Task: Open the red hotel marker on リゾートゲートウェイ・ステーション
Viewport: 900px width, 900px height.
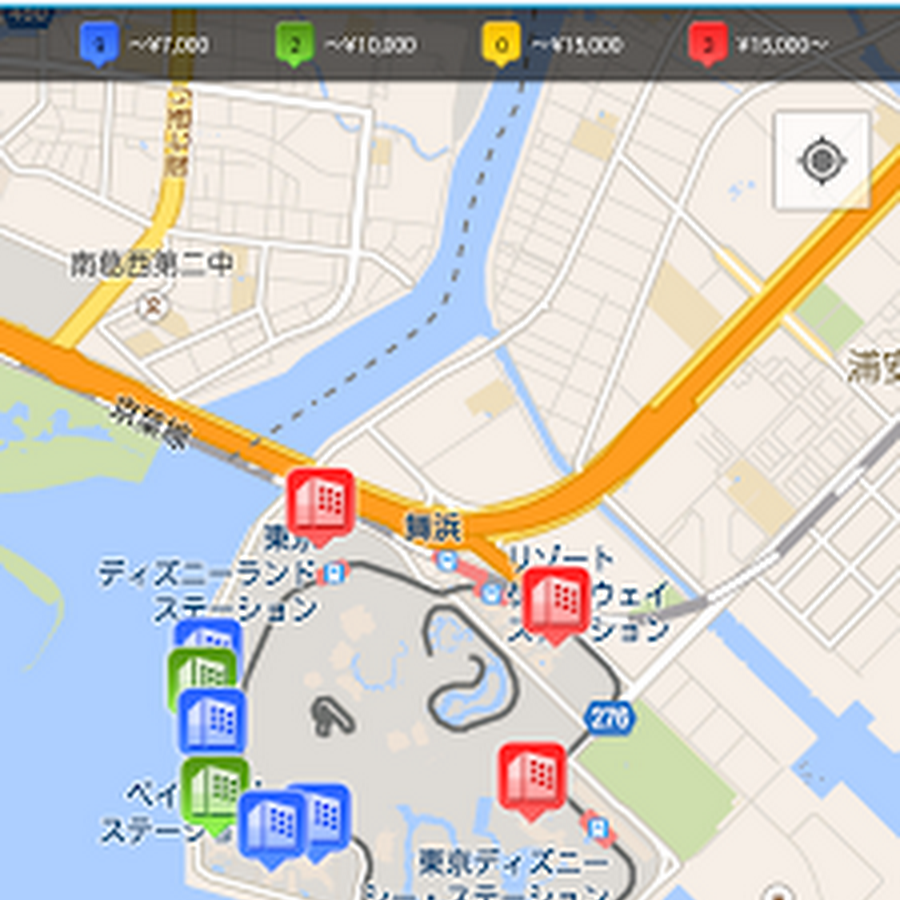Action: click(x=556, y=601)
